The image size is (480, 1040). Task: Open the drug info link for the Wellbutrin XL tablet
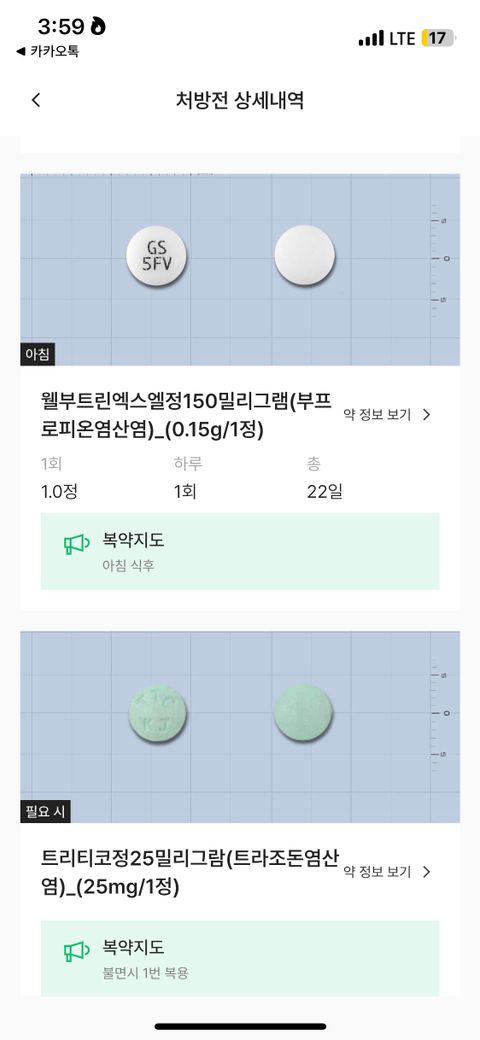387,415
